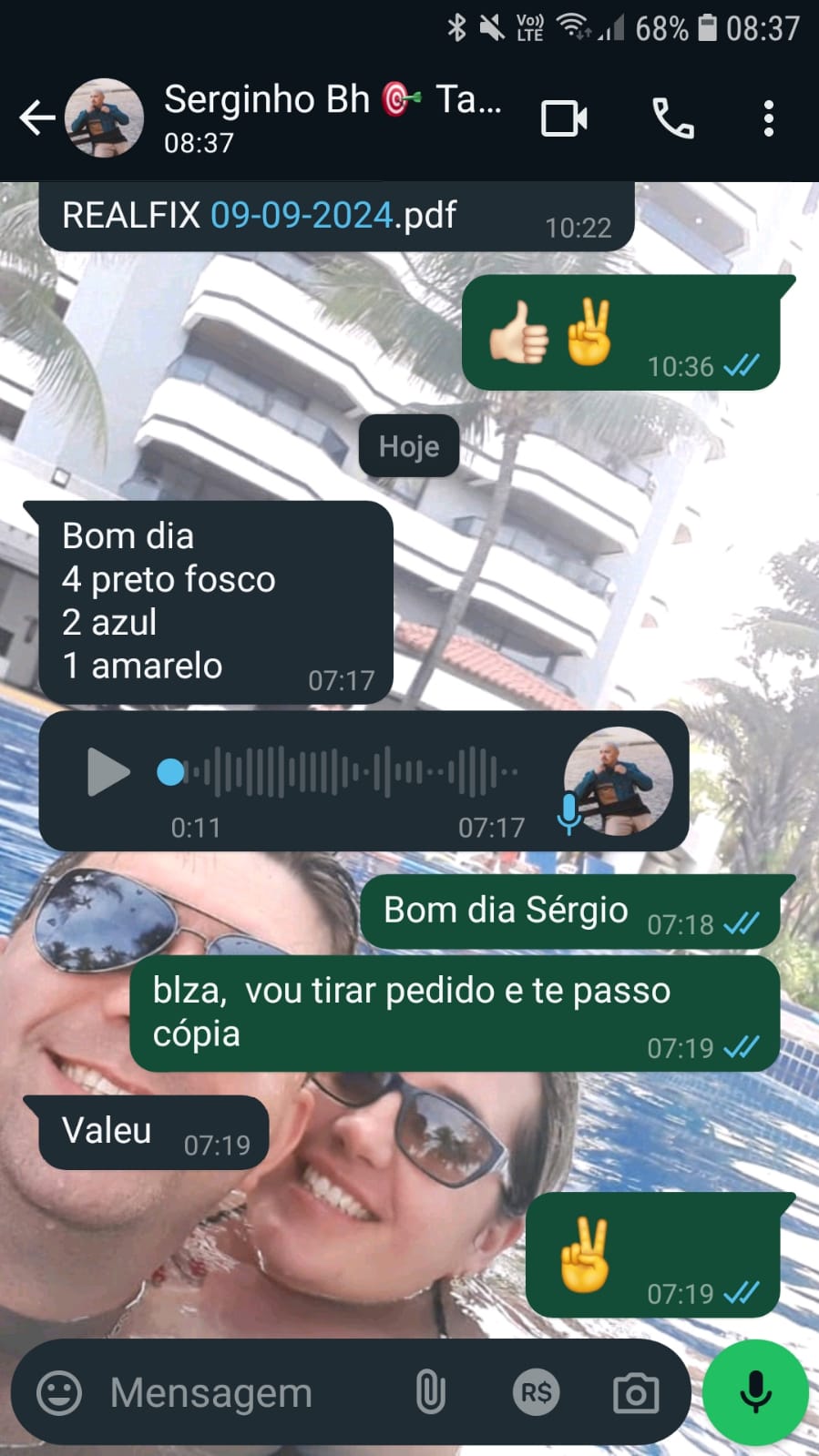The image size is (819, 1456).
Task: Start a video call with Serginho
Action: click(564, 118)
